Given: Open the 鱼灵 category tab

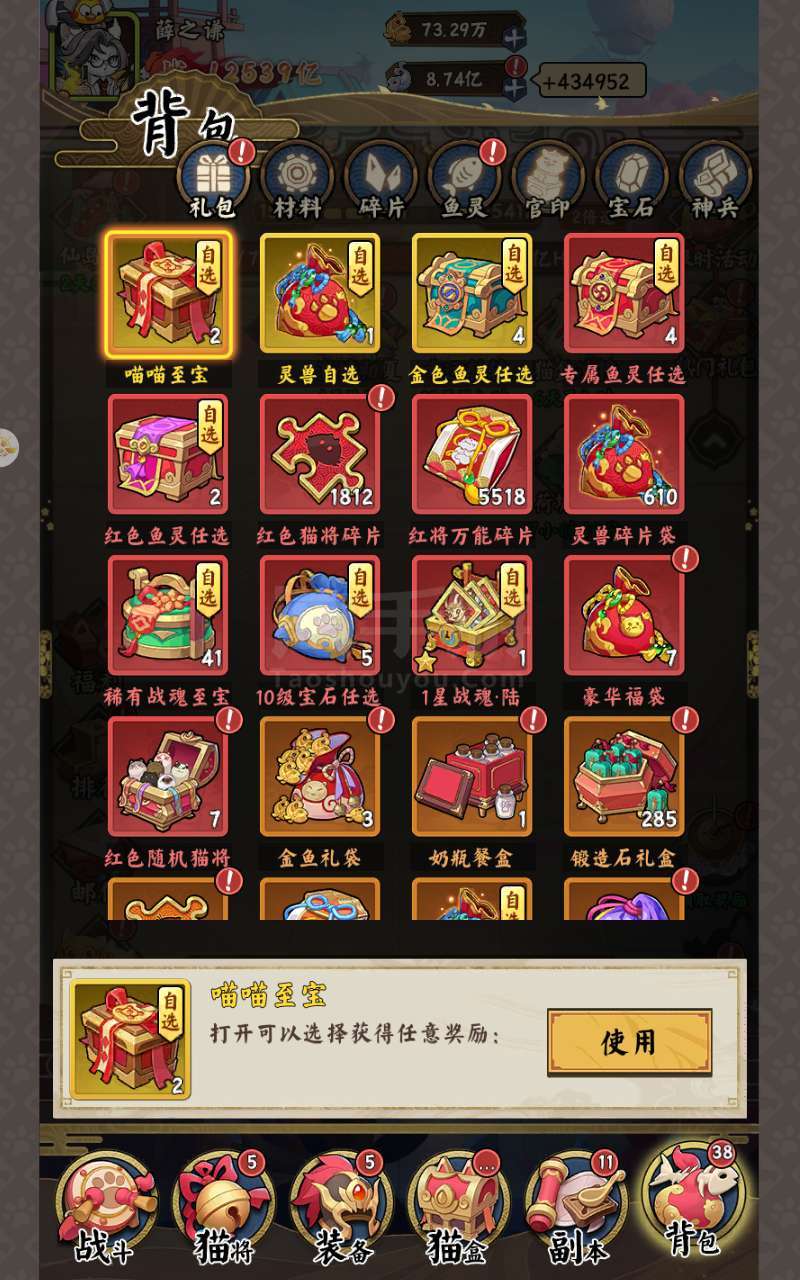Looking at the screenshot, I should click(465, 181).
